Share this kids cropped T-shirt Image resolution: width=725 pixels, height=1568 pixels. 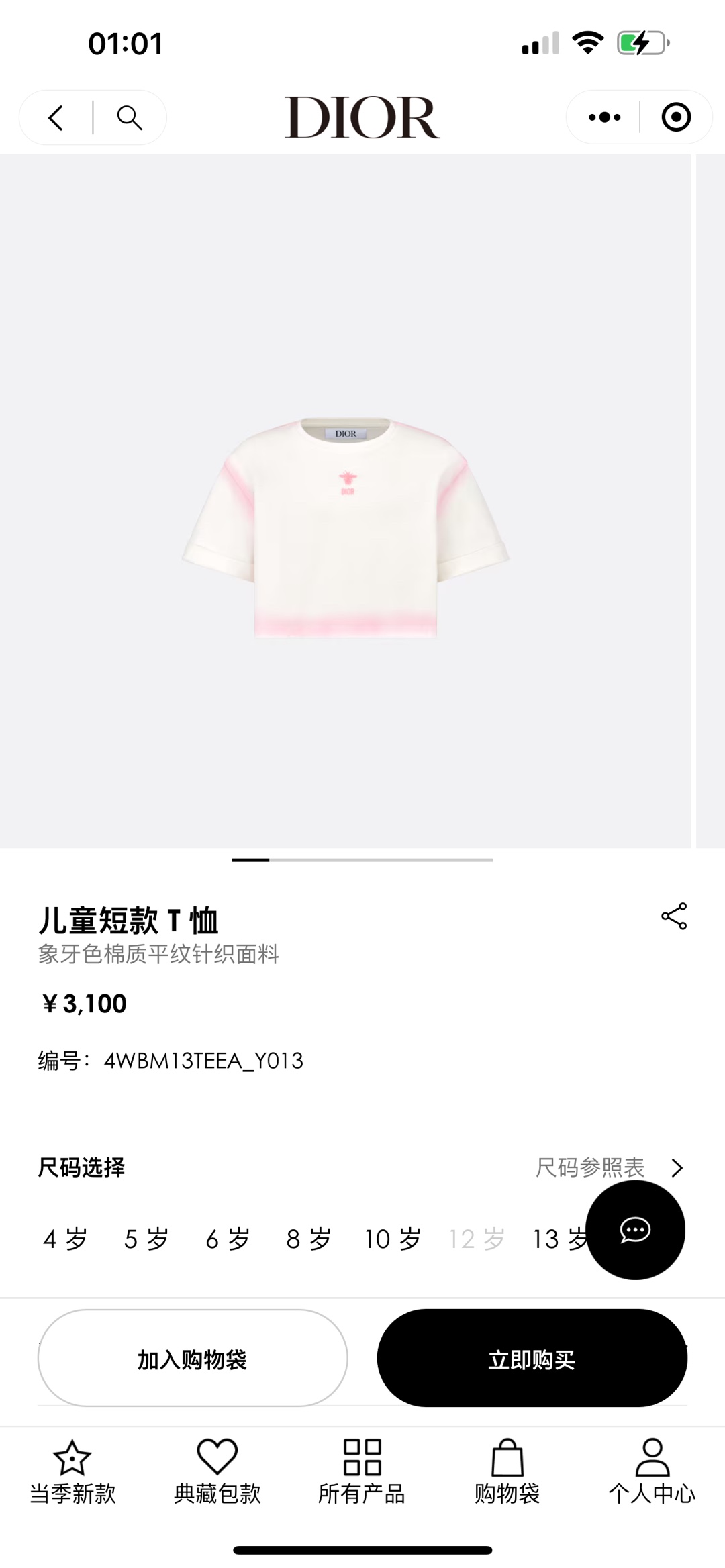tap(674, 916)
